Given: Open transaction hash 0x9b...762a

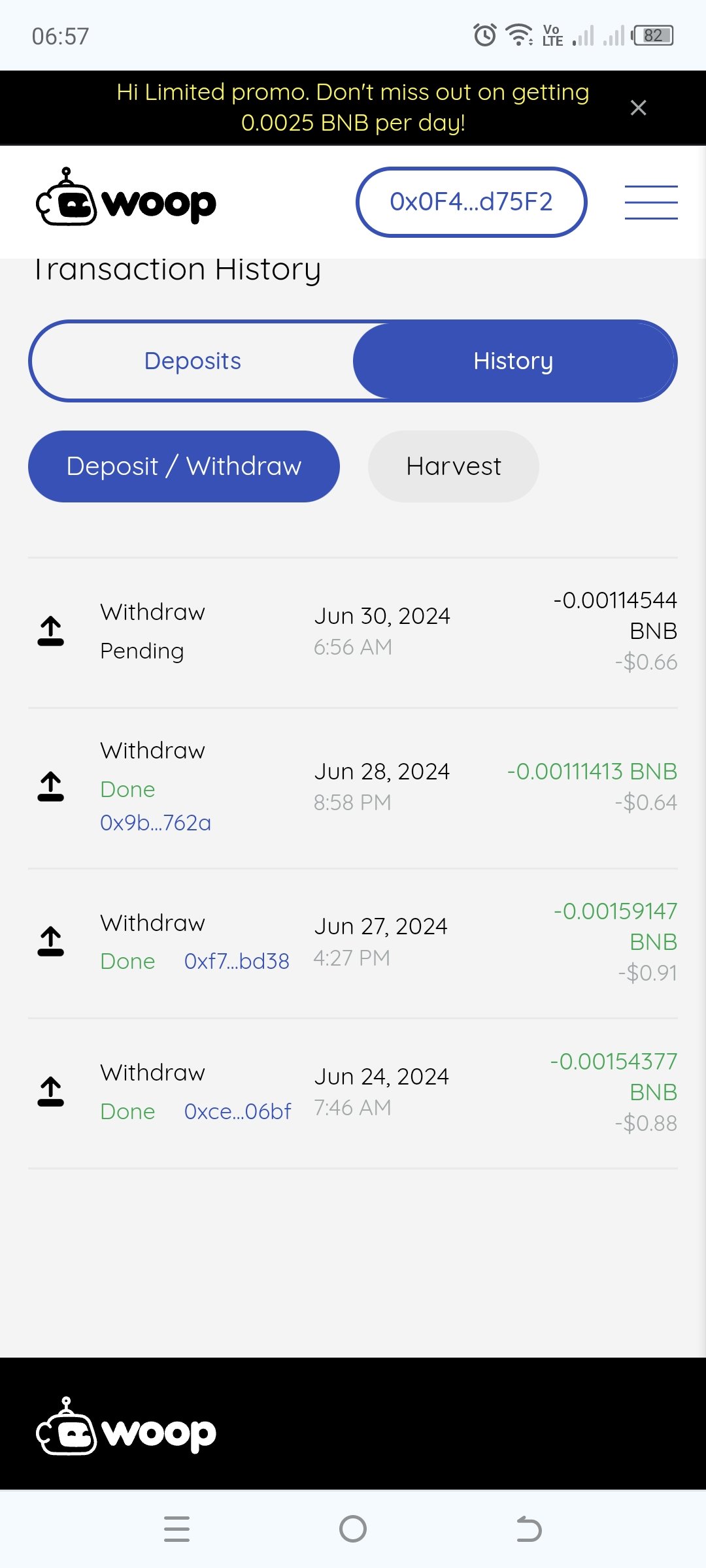Looking at the screenshot, I should pos(156,823).
